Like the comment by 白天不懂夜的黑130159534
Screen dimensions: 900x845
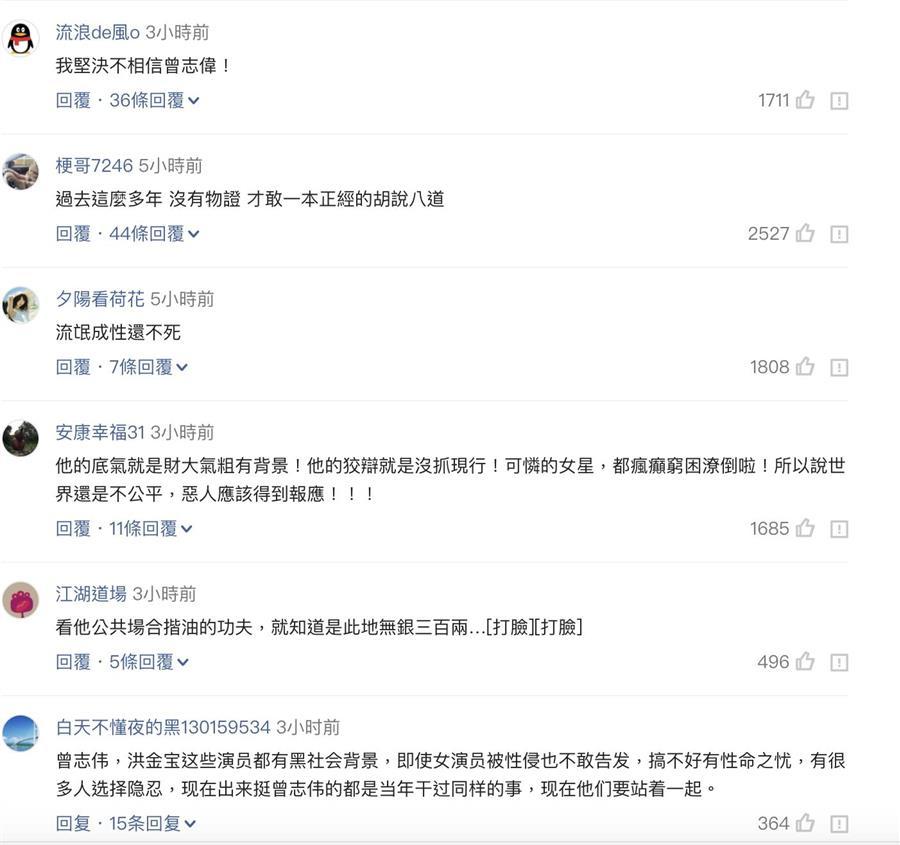[805, 823]
